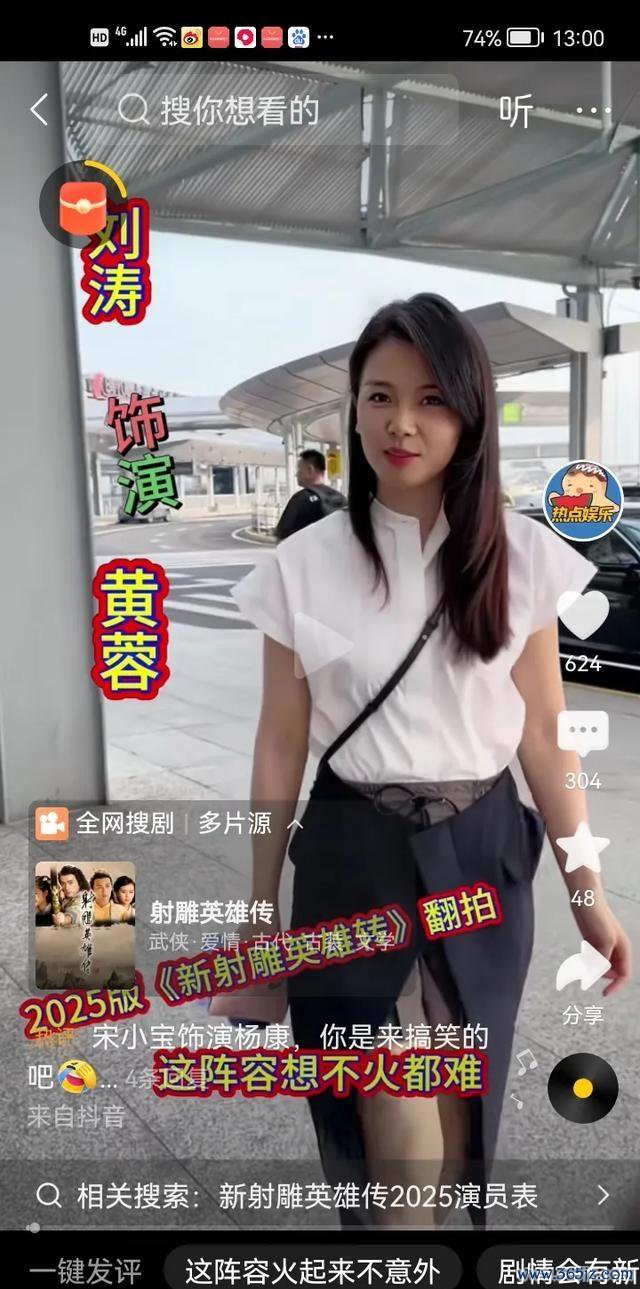The width and height of the screenshot is (640, 1289).
Task: Select the 这阵容火起来不意外 comment chip
Action: 312,1271
